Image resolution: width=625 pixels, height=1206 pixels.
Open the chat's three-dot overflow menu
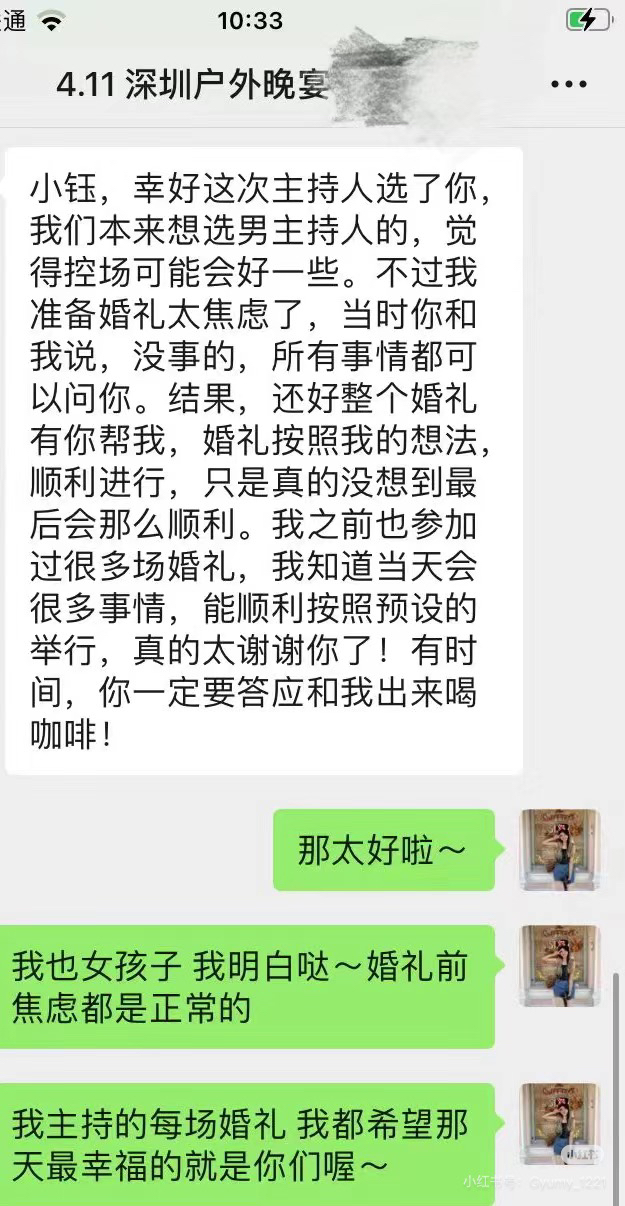coord(569,85)
